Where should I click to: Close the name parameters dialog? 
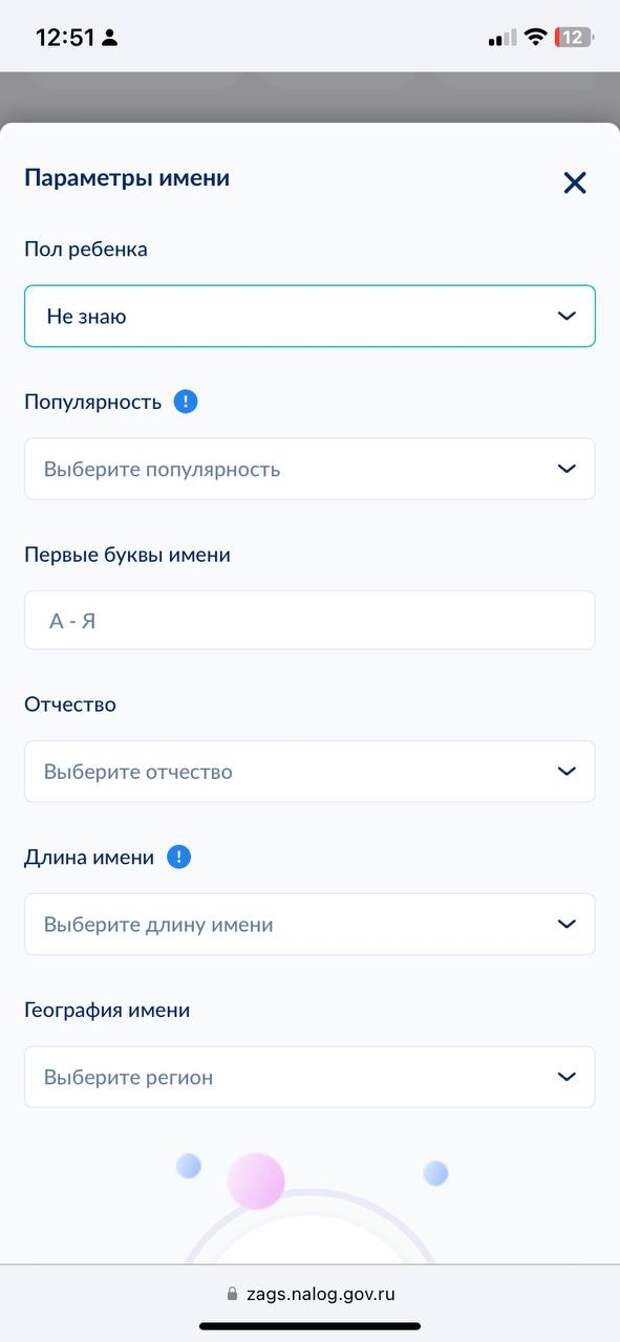[574, 183]
